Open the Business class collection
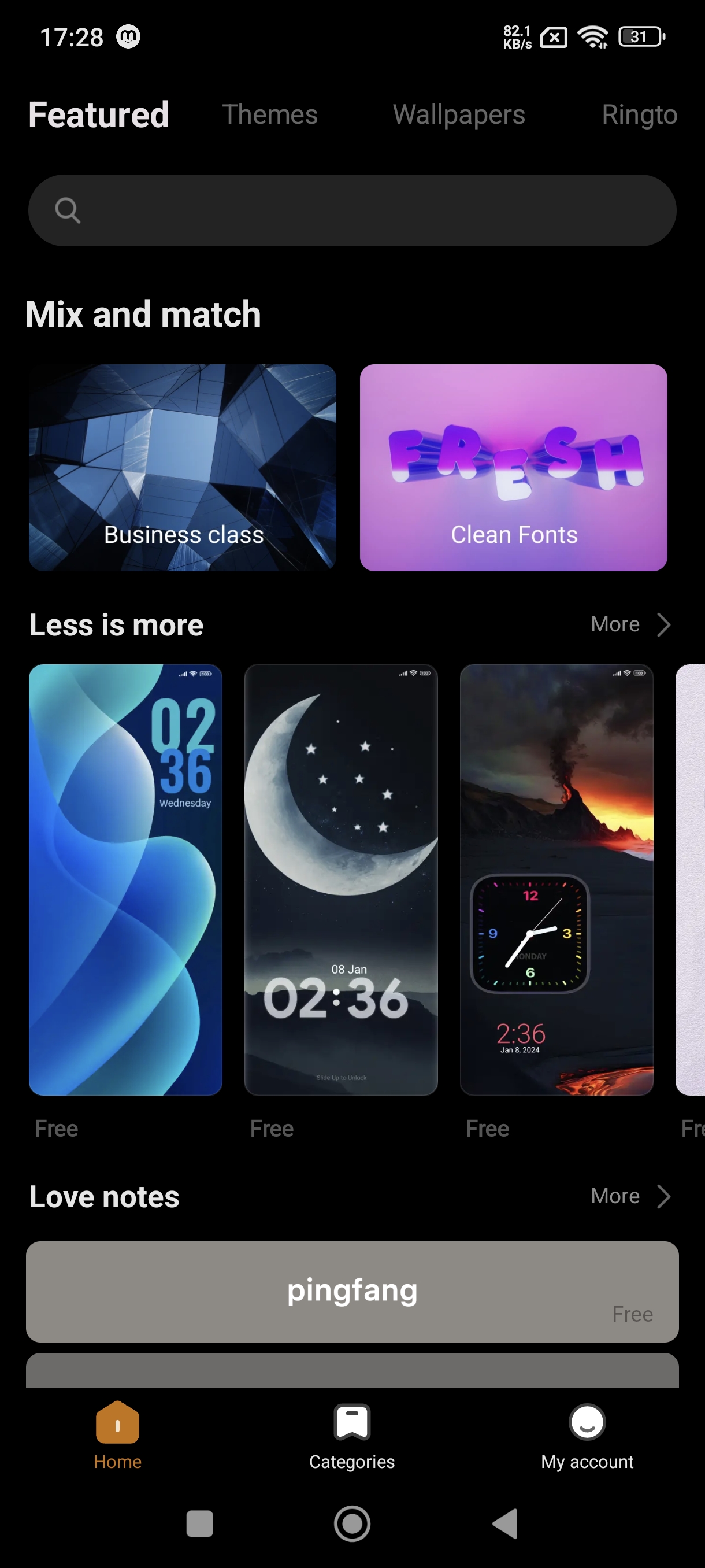Screen dimensions: 705x1568 click(183, 467)
